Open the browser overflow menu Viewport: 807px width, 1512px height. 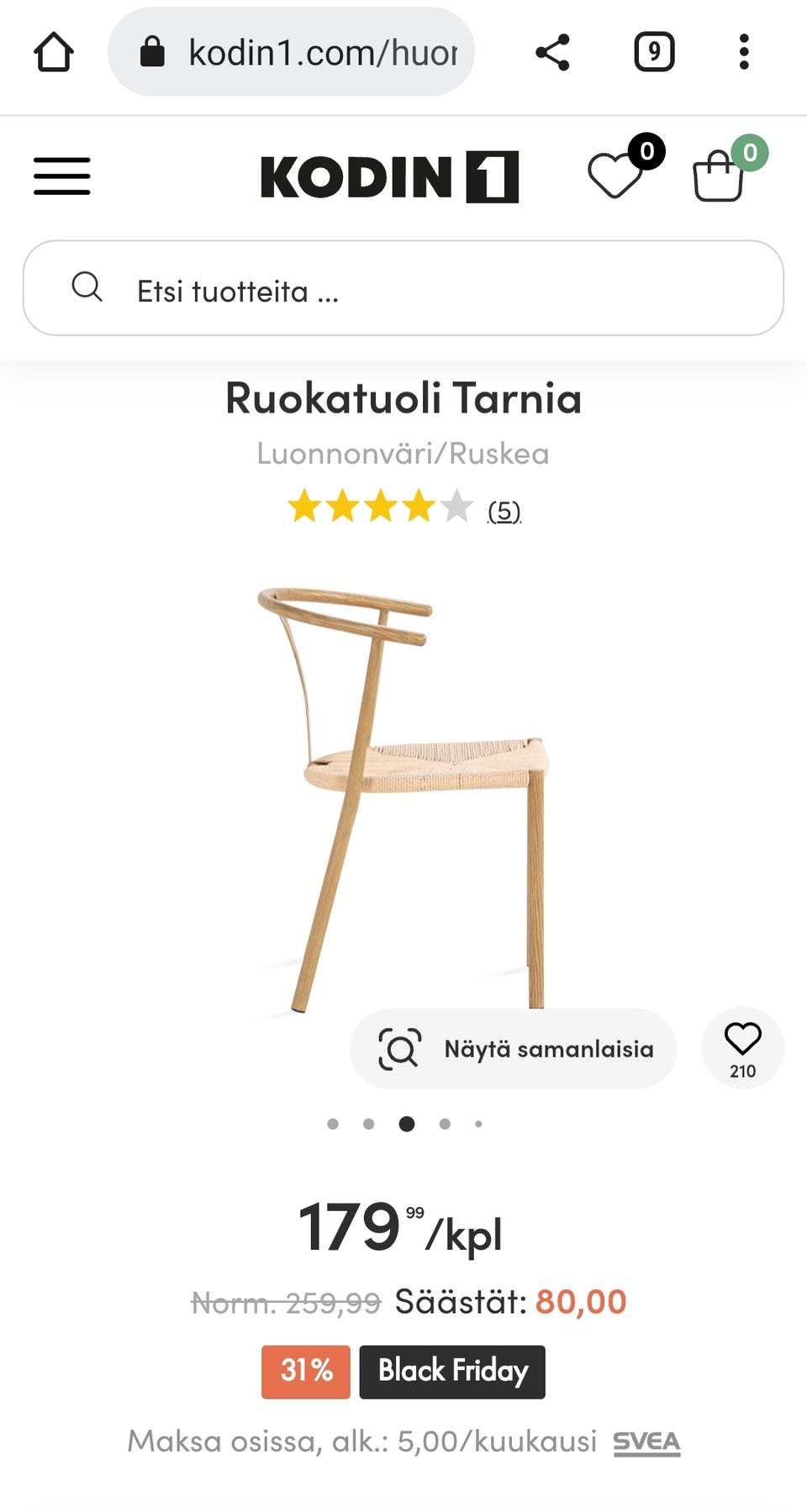coord(744,52)
